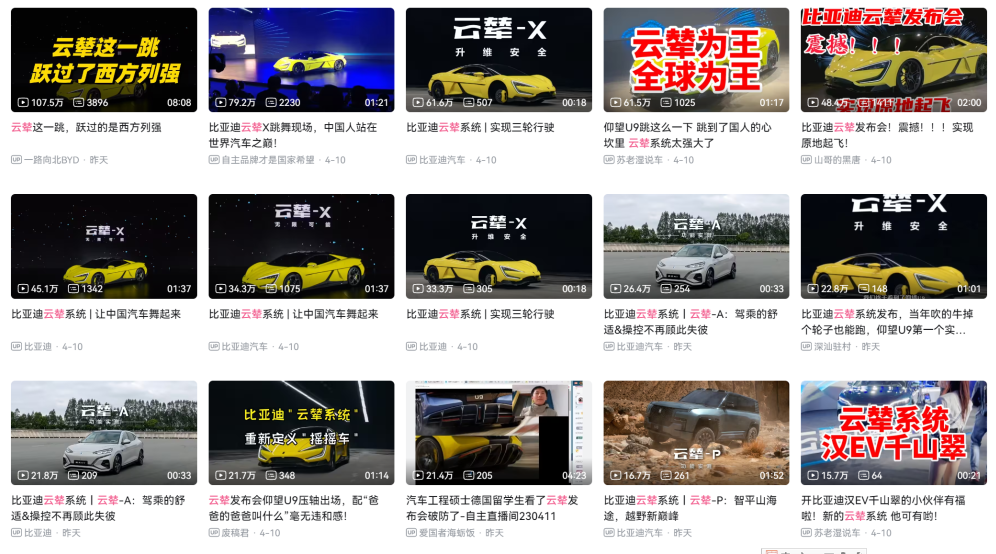Screen dimensions: 996x554
Task: Open uploader 深汕驻村 profile
Action: click(832, 346)
